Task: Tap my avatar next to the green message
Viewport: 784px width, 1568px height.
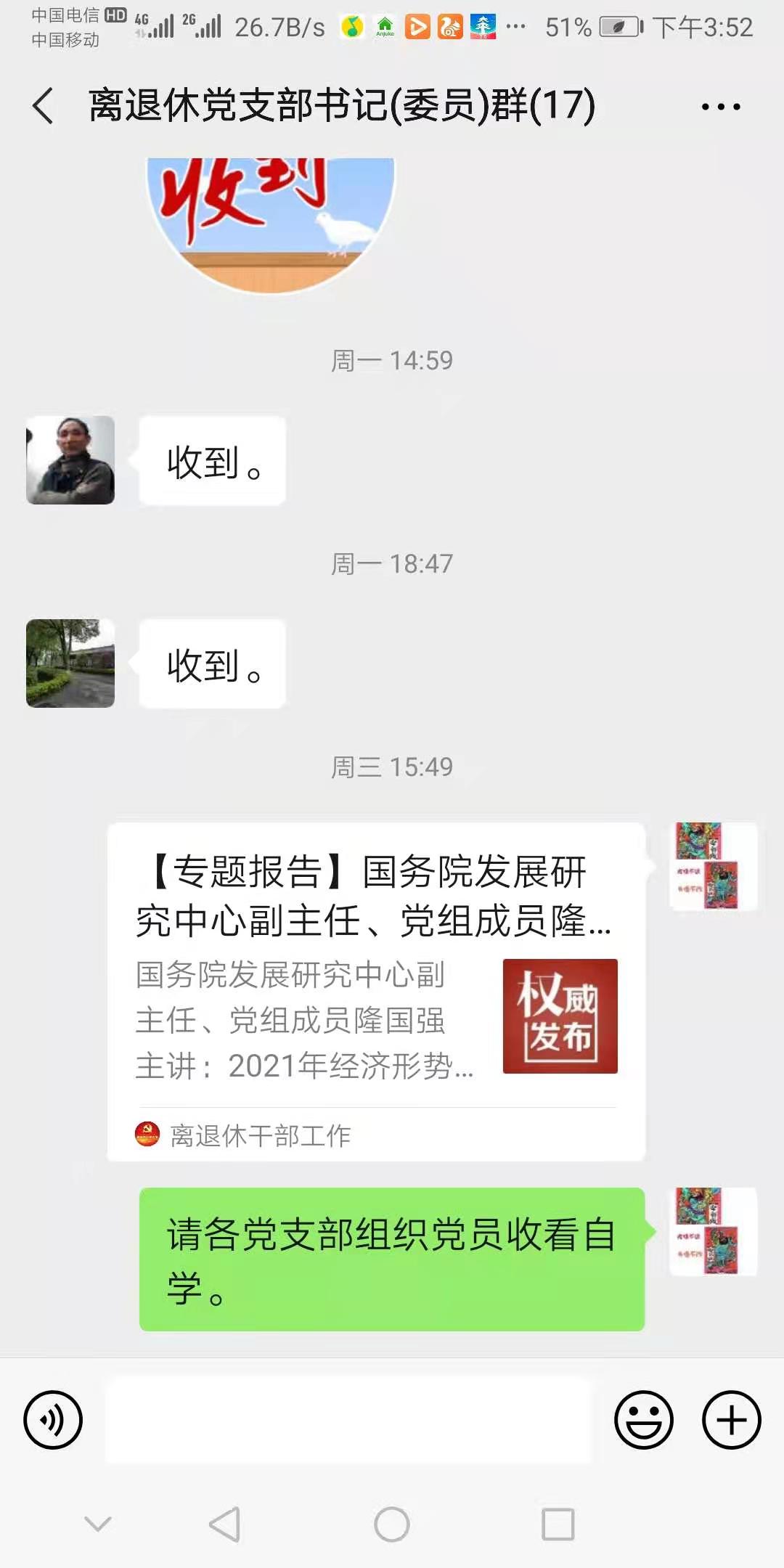Action: pyautogui.click(x=713, y=1231)
